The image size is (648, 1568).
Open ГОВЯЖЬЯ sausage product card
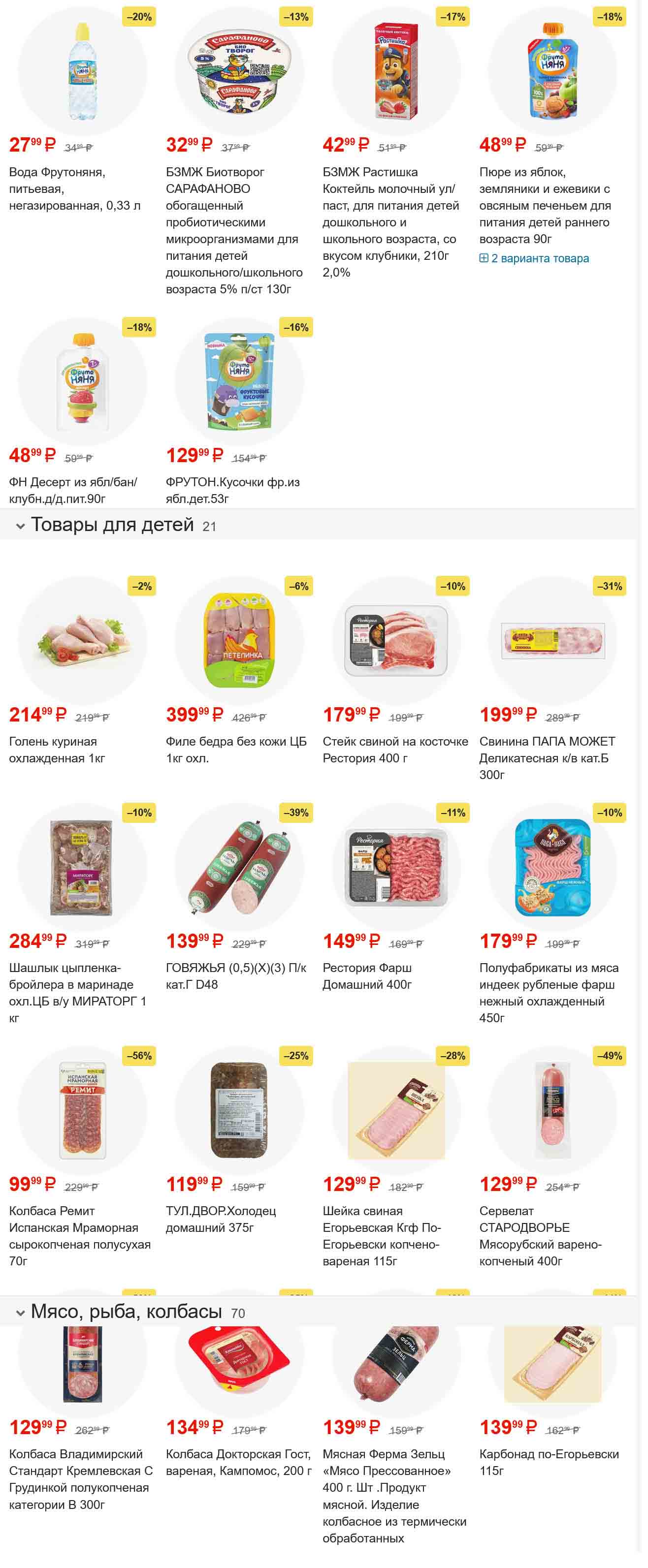point(236,976)
